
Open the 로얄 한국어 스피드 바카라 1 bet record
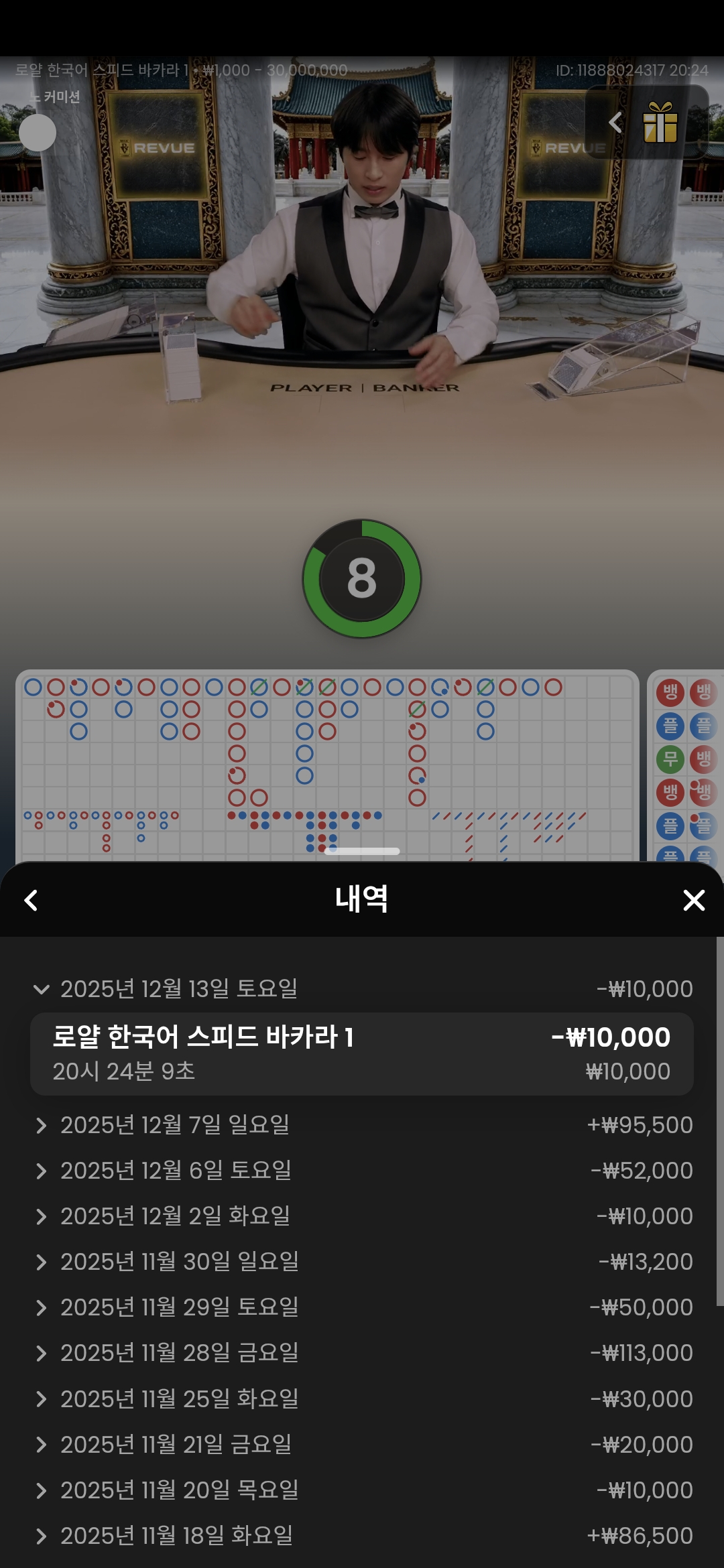click(362, 1053)
